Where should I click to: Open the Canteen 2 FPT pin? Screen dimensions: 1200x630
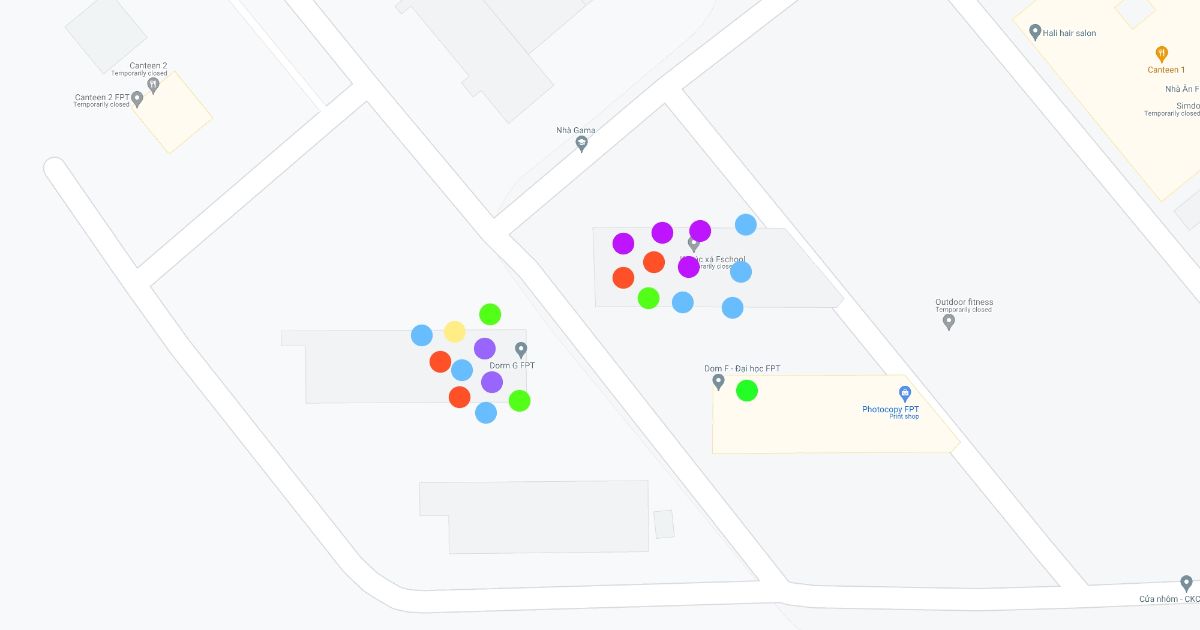137,98
